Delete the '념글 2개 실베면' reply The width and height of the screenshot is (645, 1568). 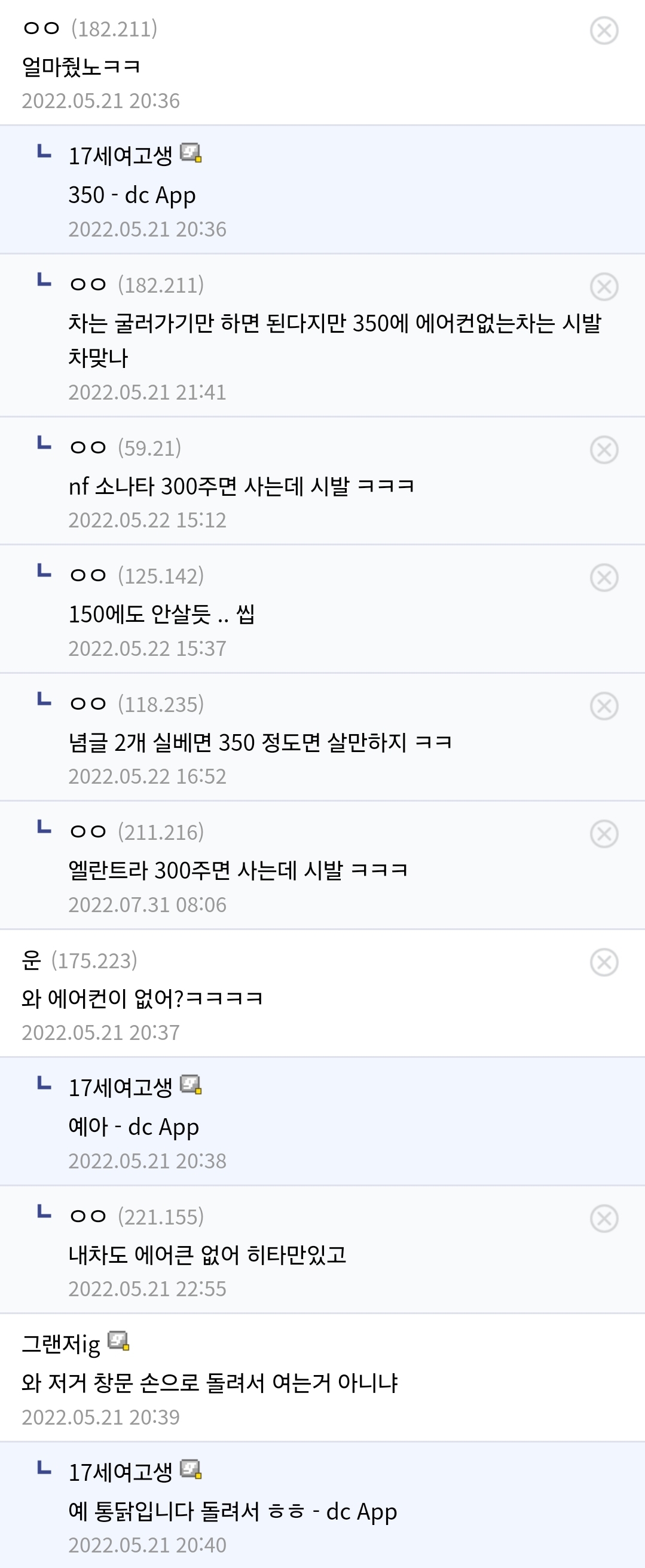(x=604, y=706)
